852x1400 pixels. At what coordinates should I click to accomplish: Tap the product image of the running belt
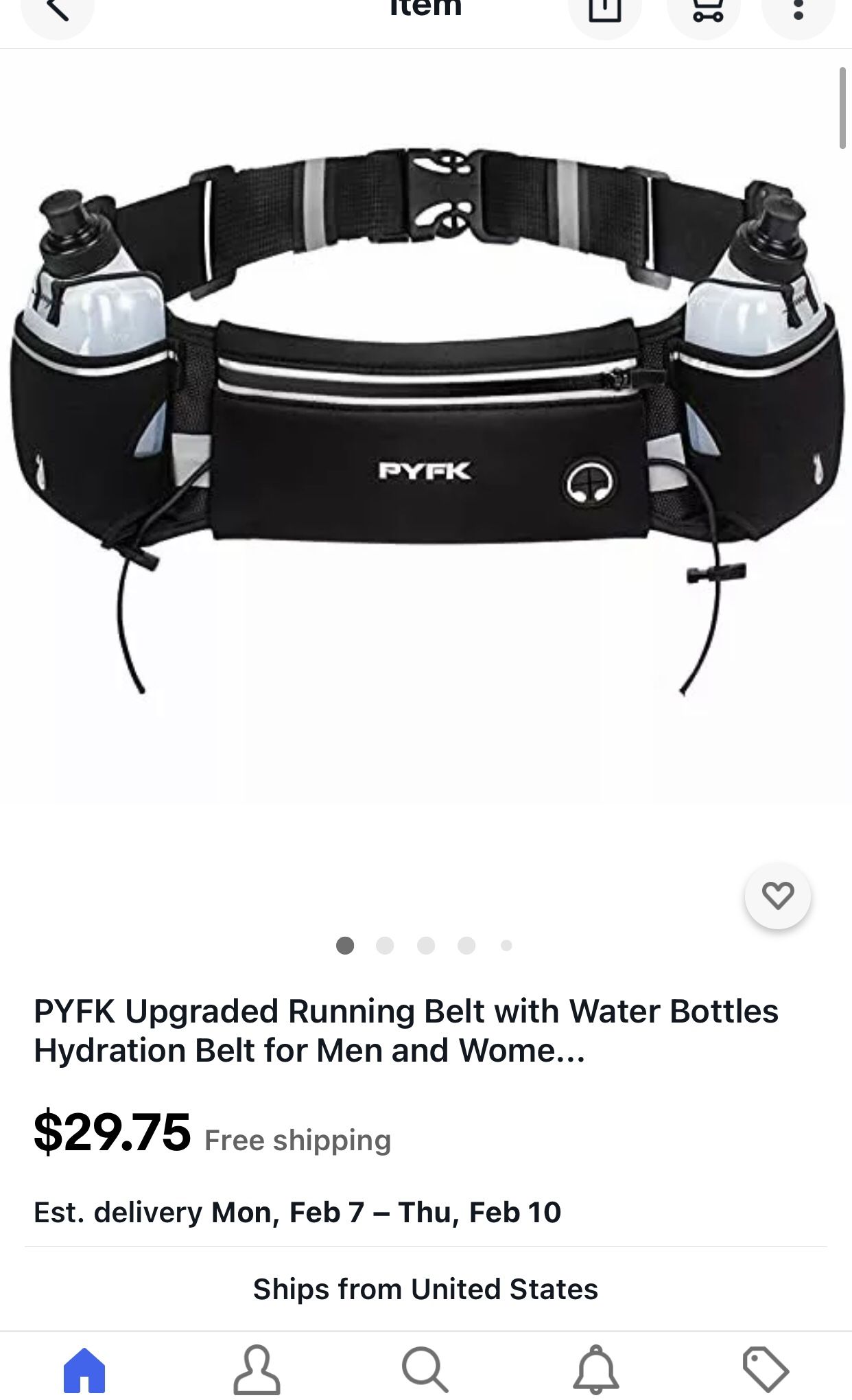coord(425,425)
